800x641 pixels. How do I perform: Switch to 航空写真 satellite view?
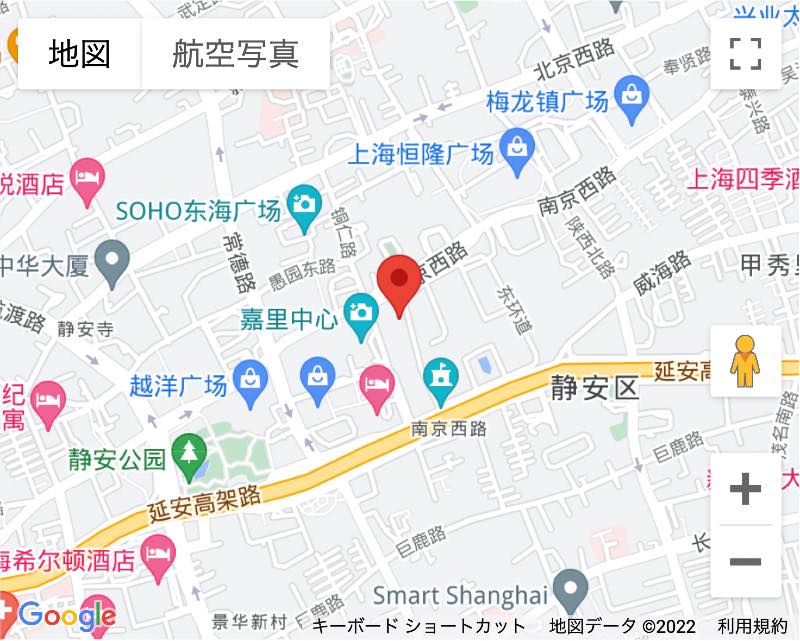236,53
